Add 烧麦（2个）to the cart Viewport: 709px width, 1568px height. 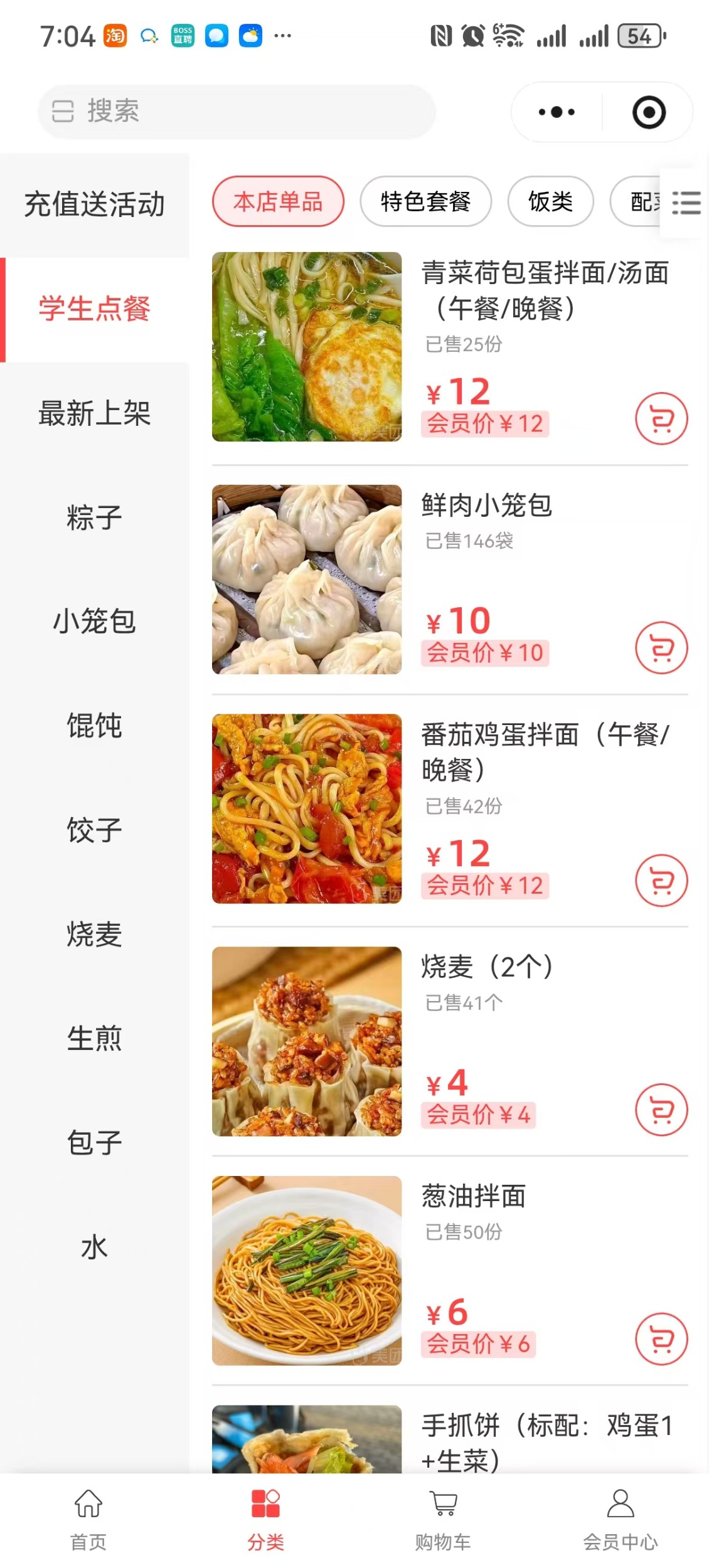tap(661, 1110)
